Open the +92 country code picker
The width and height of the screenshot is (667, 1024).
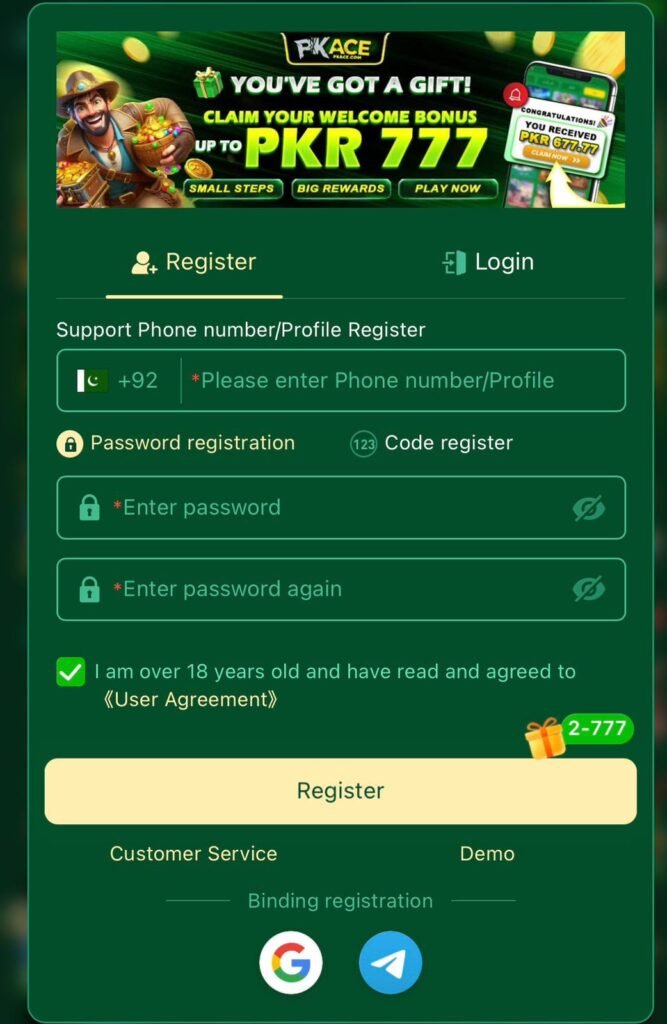click(x=118, y=380)
